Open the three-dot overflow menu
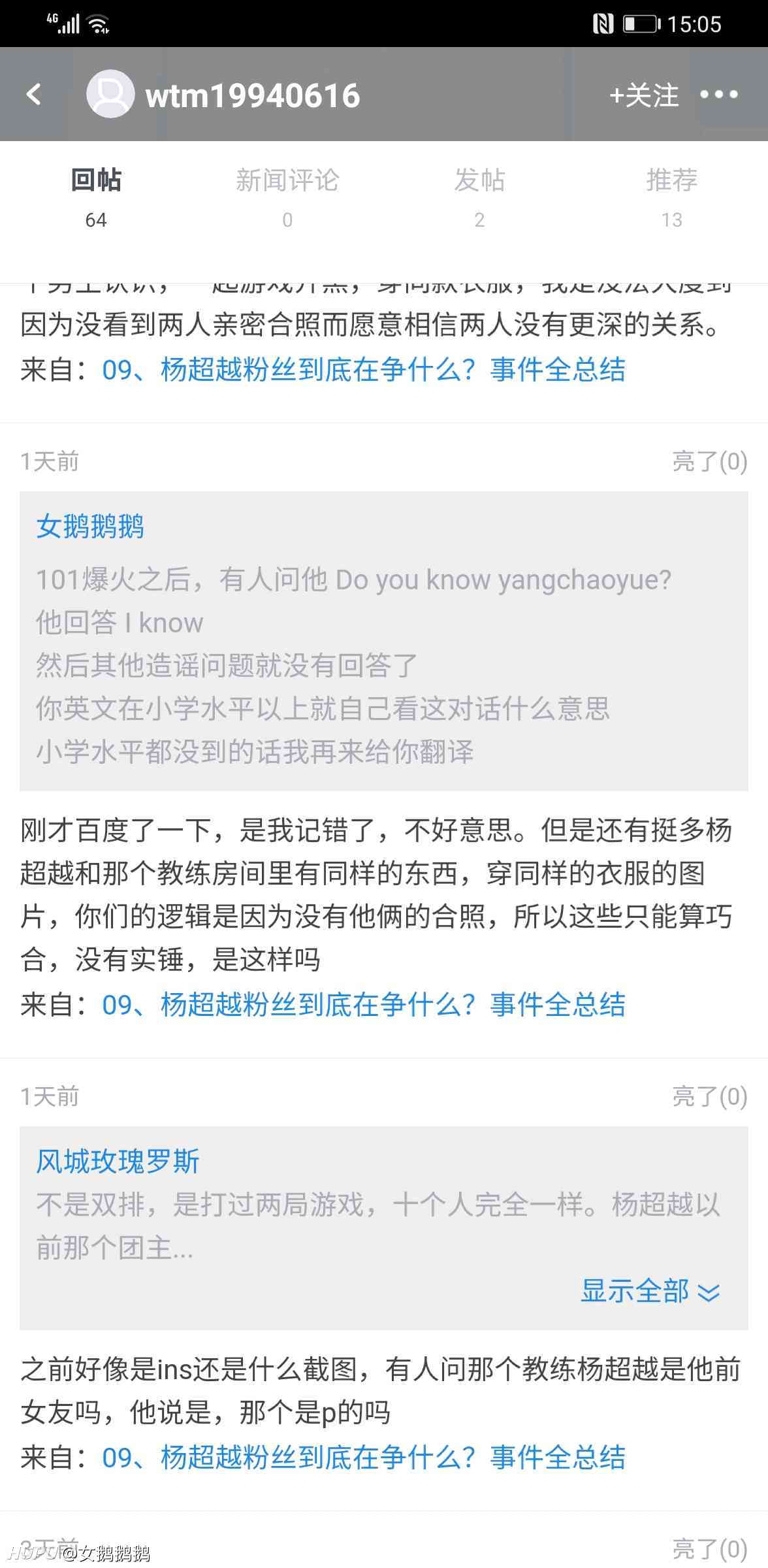Screen dimensions: 768x1568 718,95
